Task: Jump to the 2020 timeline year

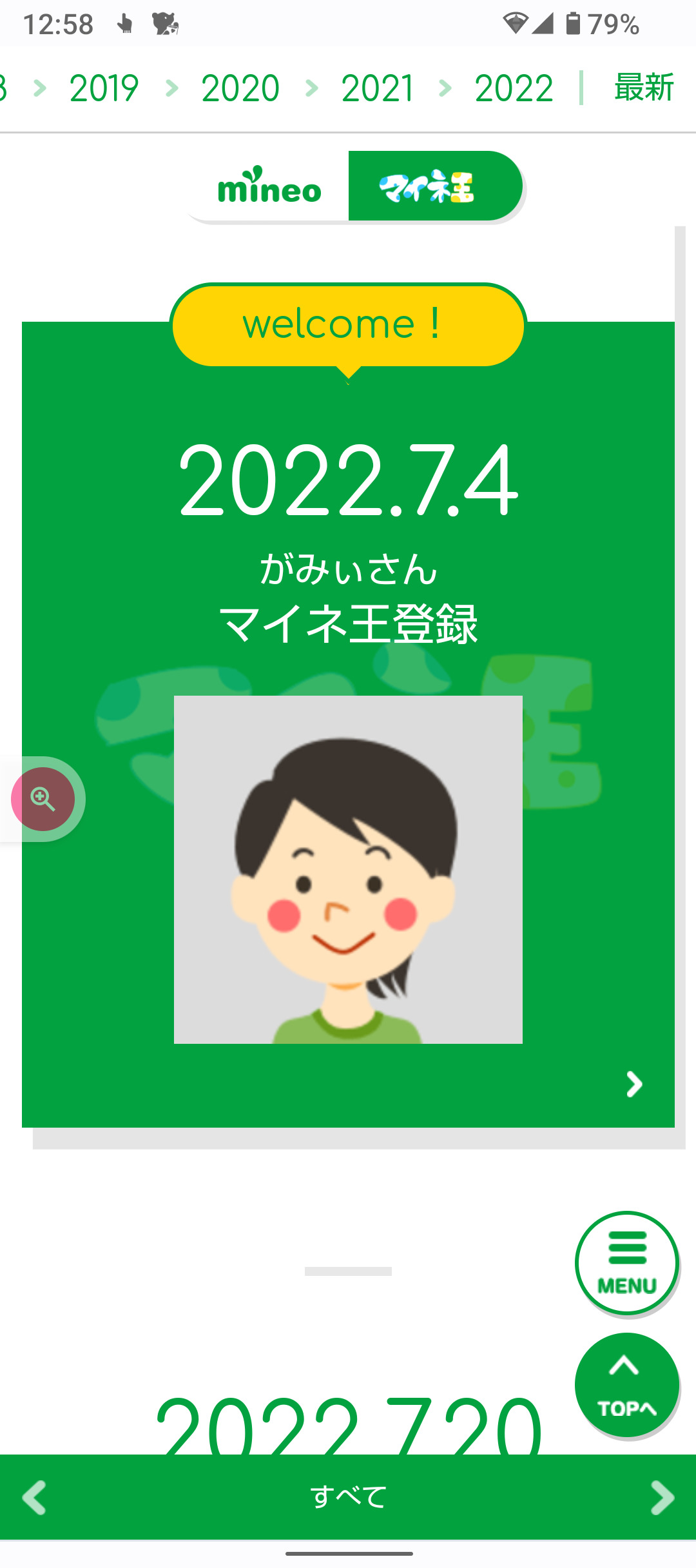Action: tap(240, 88)
